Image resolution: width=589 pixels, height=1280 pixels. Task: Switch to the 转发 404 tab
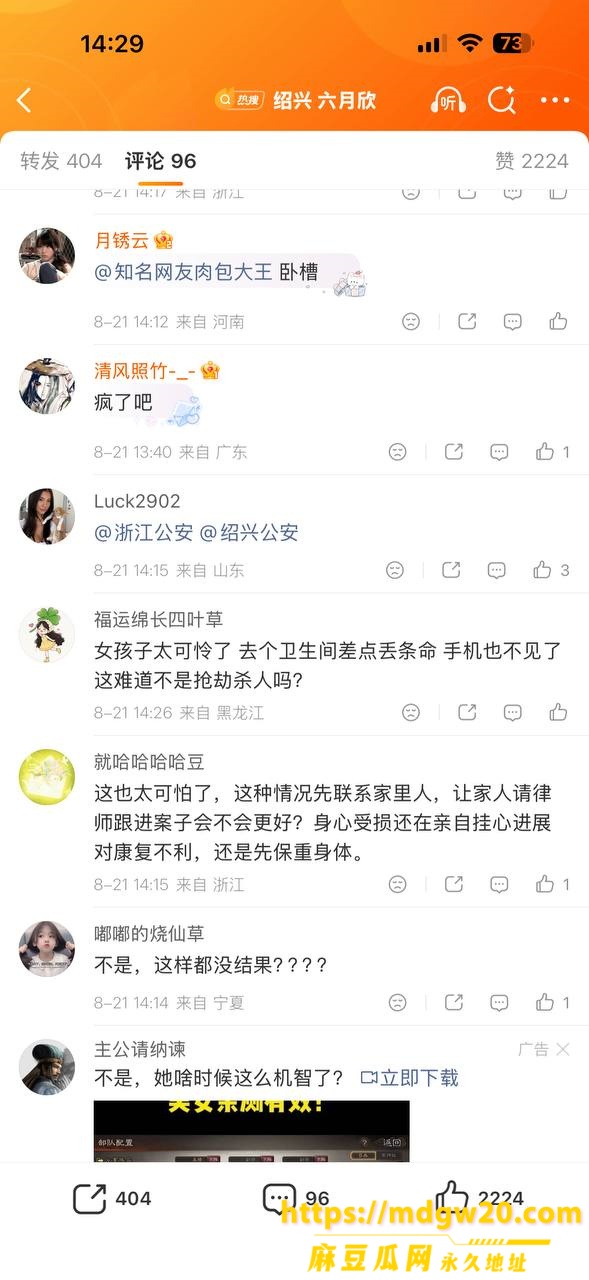point(61,161)
